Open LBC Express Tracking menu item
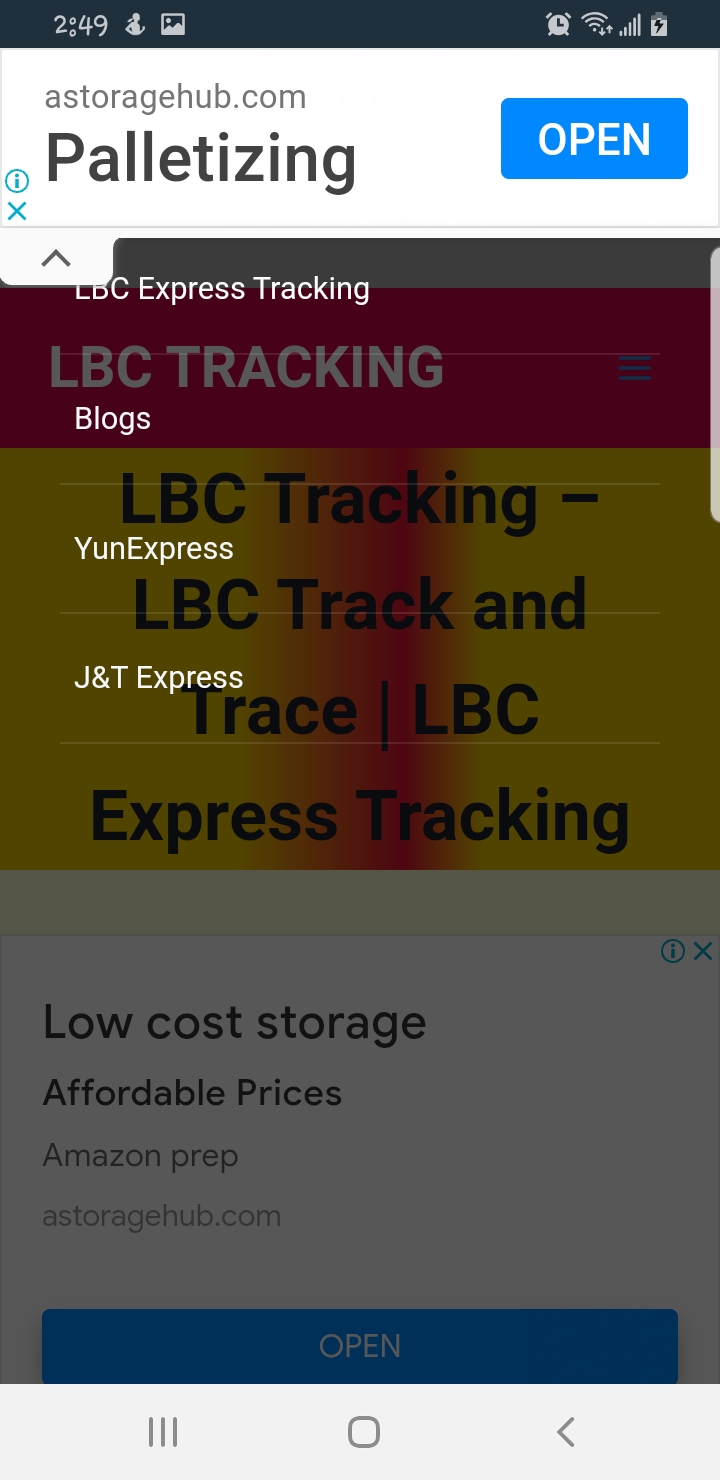This screenshot has width=720, height=1480. tap(222, 289)
